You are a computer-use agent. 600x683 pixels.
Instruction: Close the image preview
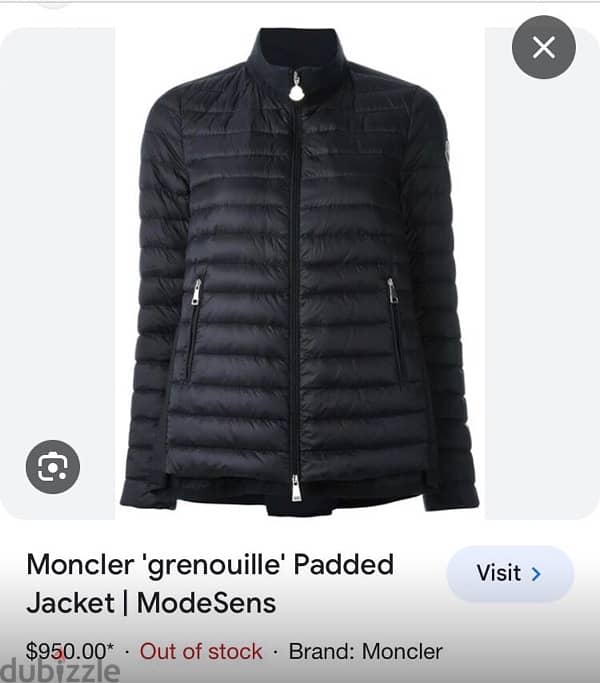pos(543,48)
